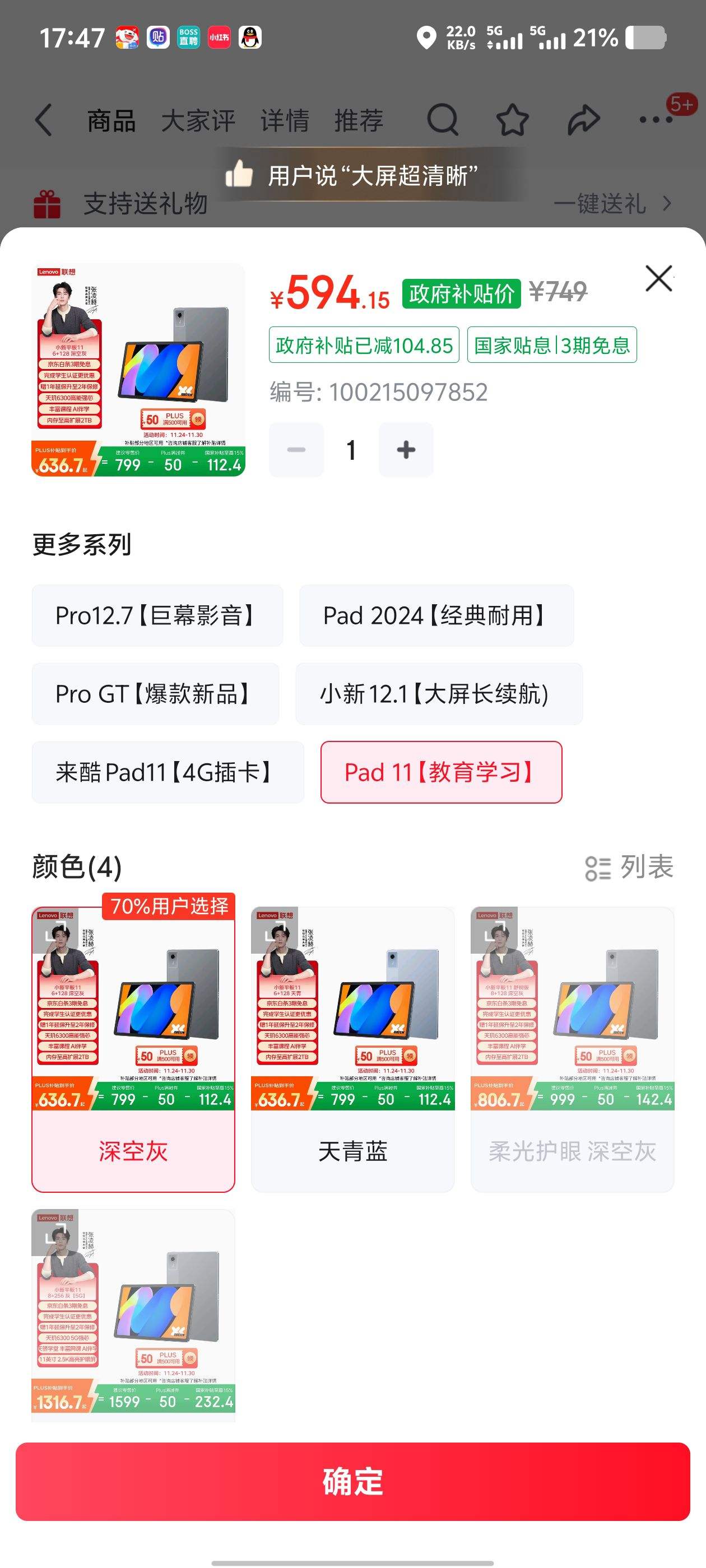Tap the back arrow at top left
This screenshot has height=1568, width=706.
[44, 120]
